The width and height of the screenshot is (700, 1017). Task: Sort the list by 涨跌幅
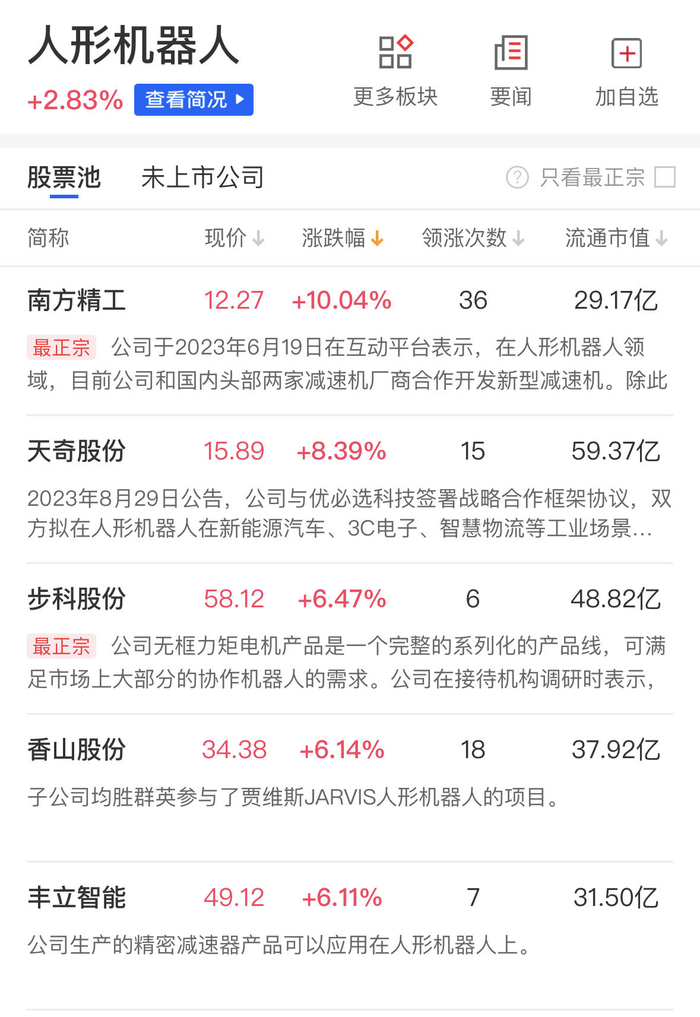343,238
